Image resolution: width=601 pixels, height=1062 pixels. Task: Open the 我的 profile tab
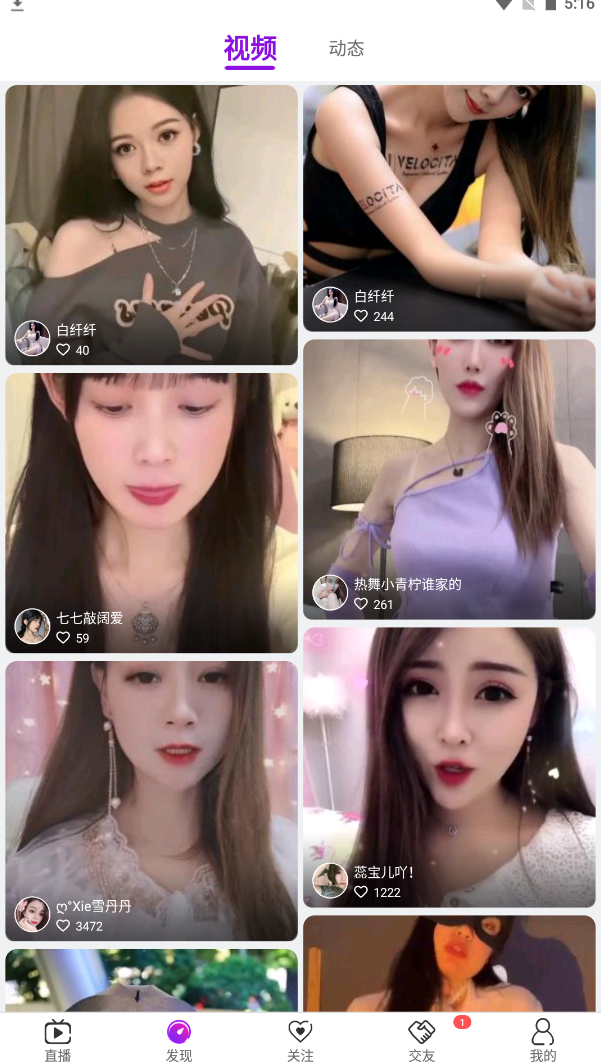pos(543,1040)
